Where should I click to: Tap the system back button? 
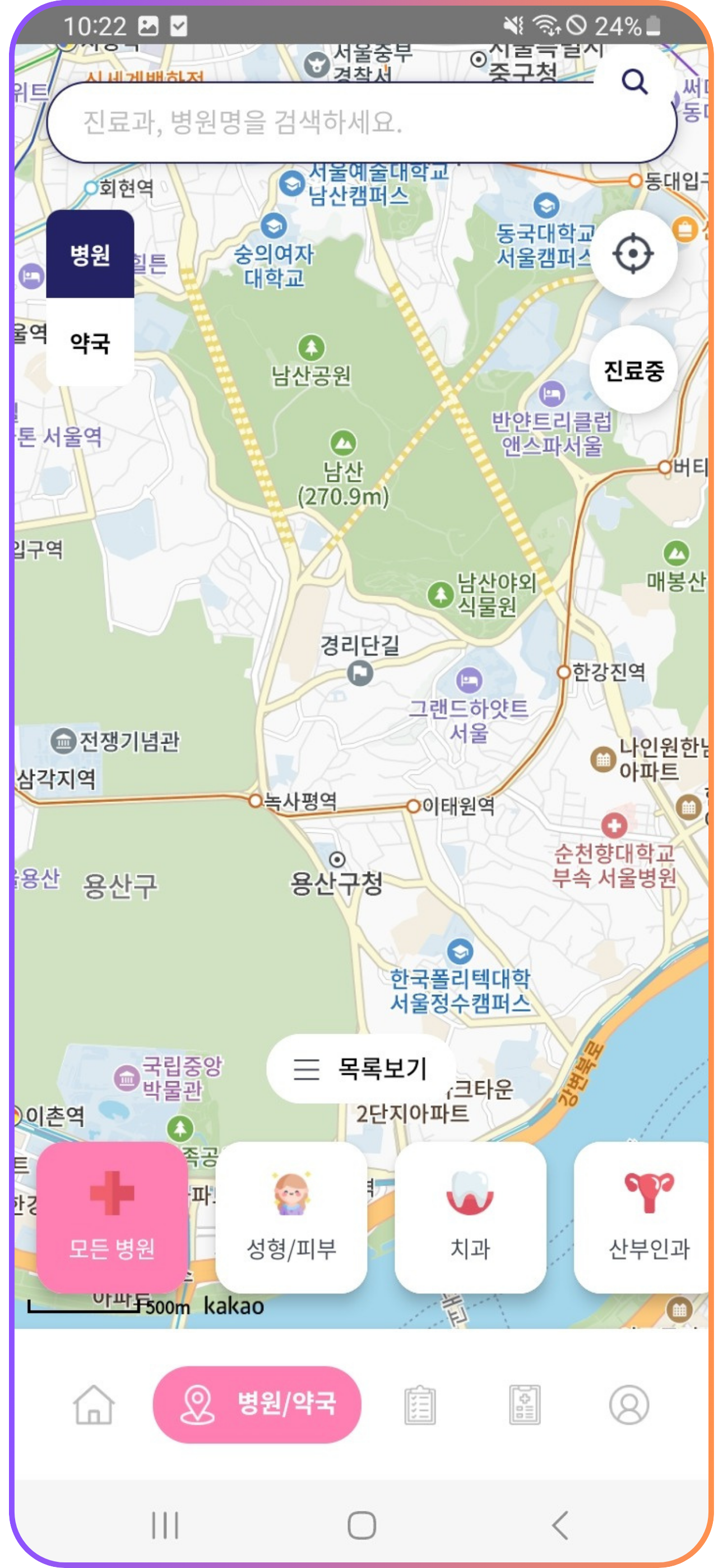click(x=559, y=1525)
